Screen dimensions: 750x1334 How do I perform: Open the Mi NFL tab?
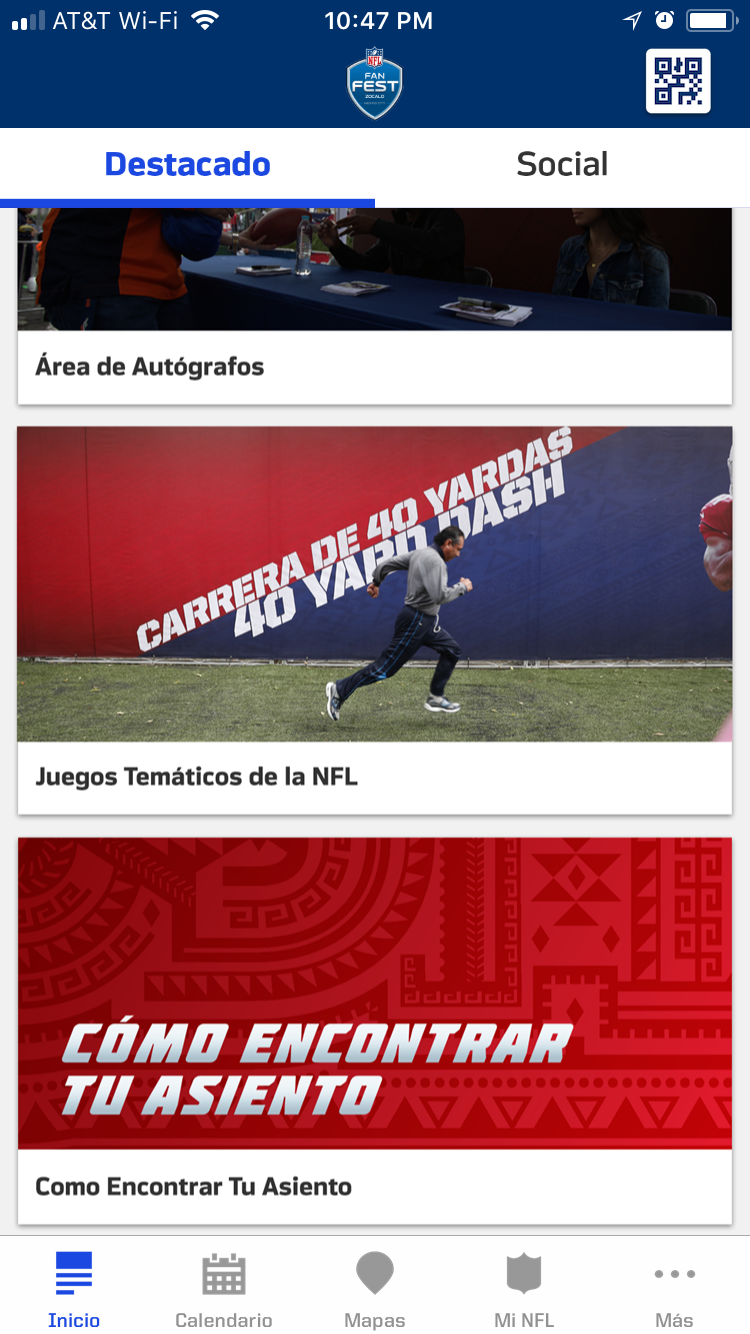[524, 1289]
